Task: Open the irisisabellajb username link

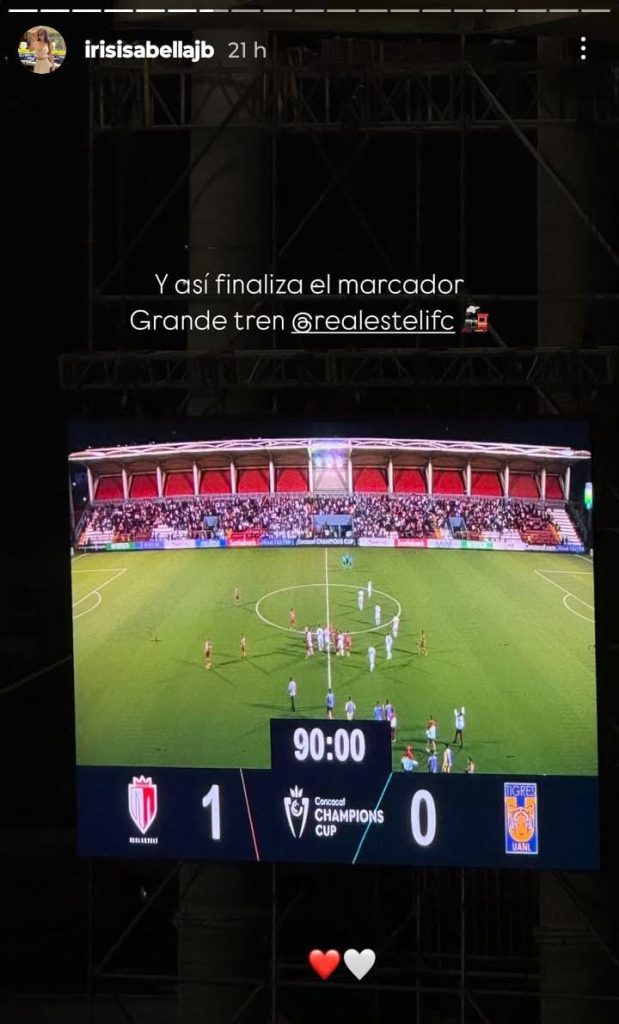Action: point(149,50)
